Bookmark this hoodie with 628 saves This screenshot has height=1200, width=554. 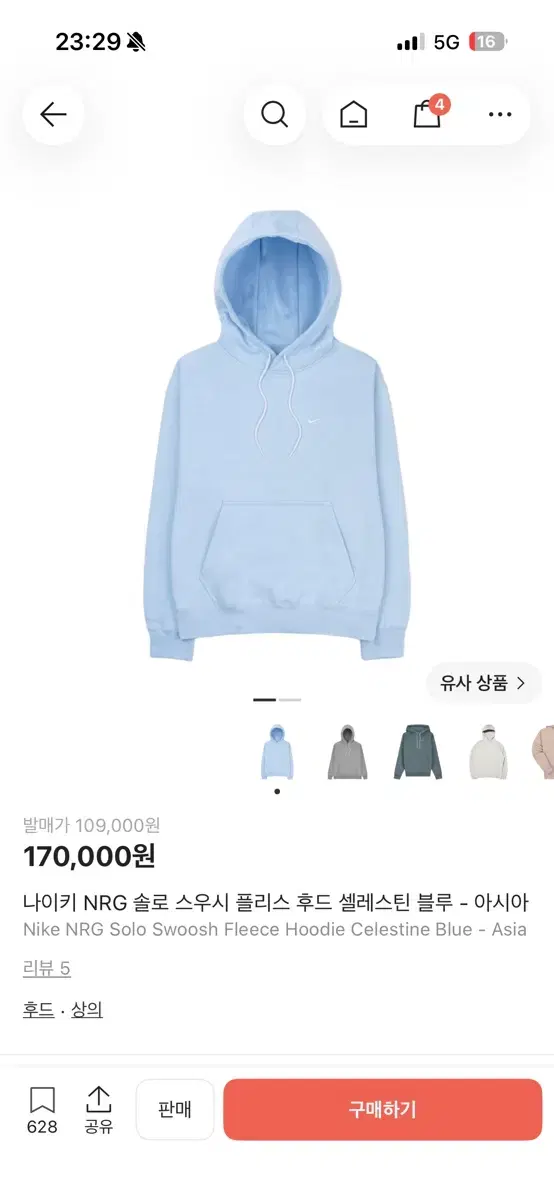click(x=42, y=1110)
